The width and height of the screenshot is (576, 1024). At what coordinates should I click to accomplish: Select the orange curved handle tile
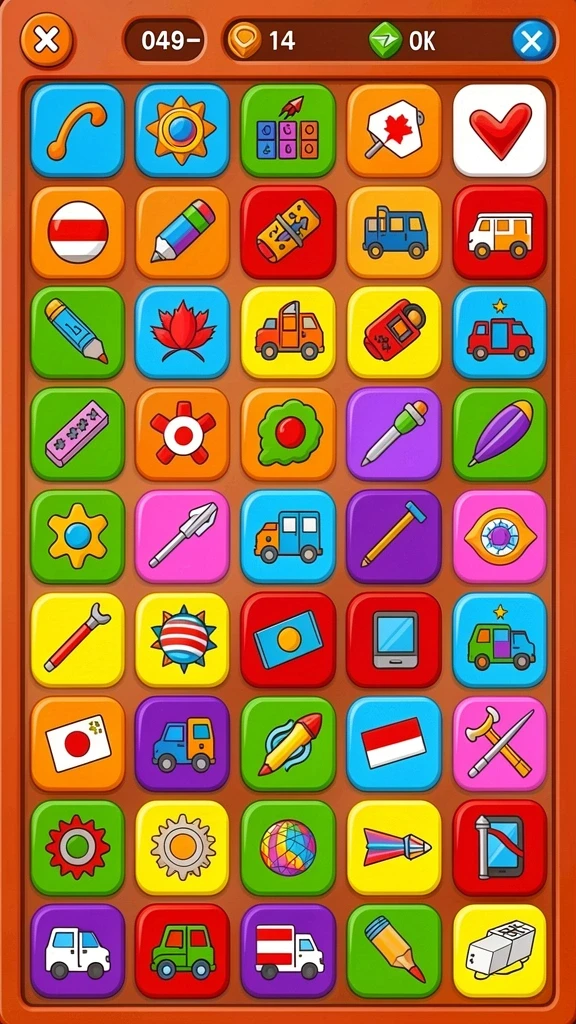coord(77,130)
